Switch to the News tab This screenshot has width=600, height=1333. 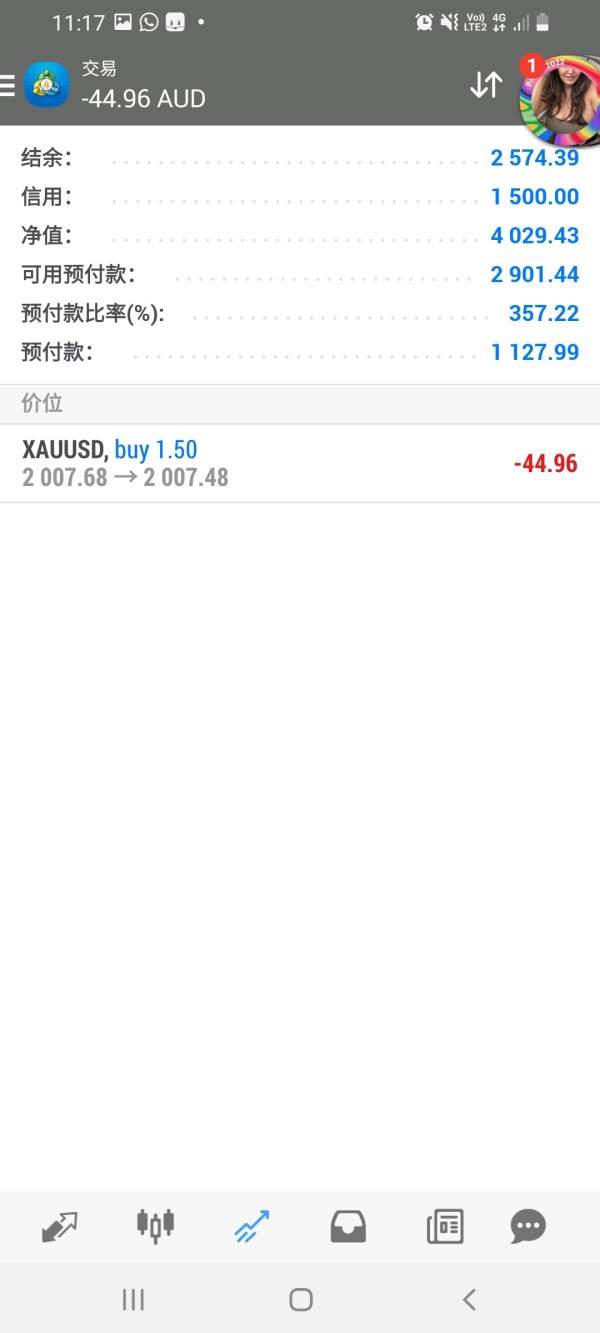445,1226
